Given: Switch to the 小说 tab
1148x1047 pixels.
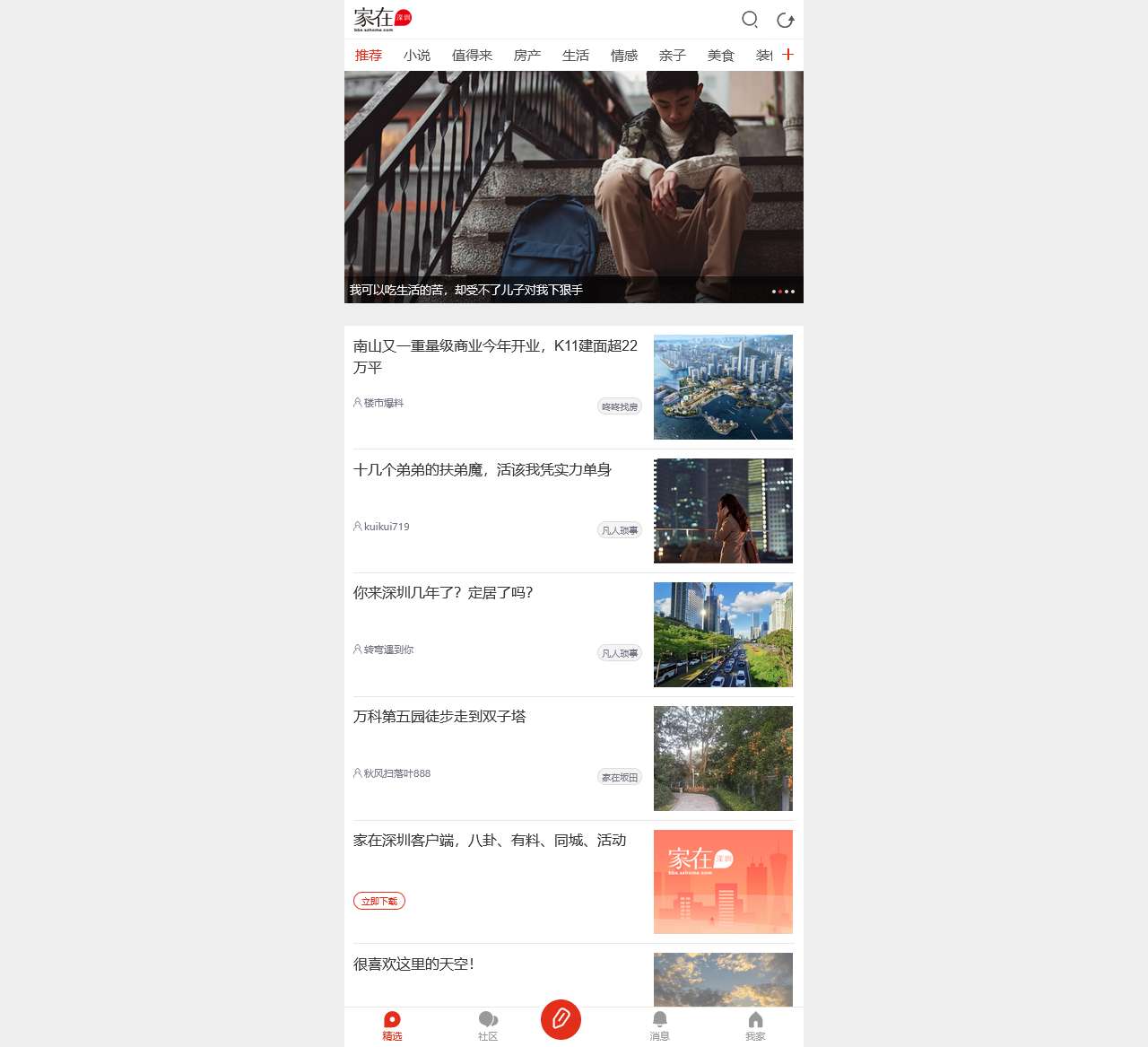Looking at the screenshot, I should click(x=417, y=56).
